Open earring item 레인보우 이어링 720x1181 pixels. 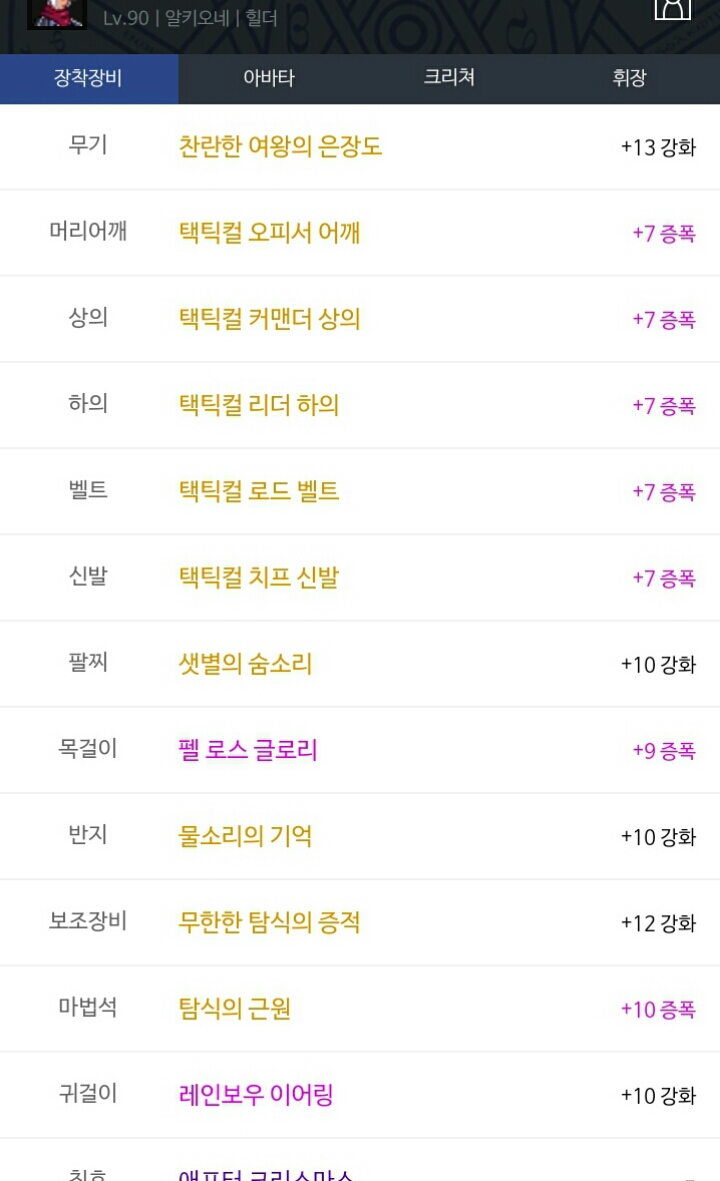[x=255, y=1095]
